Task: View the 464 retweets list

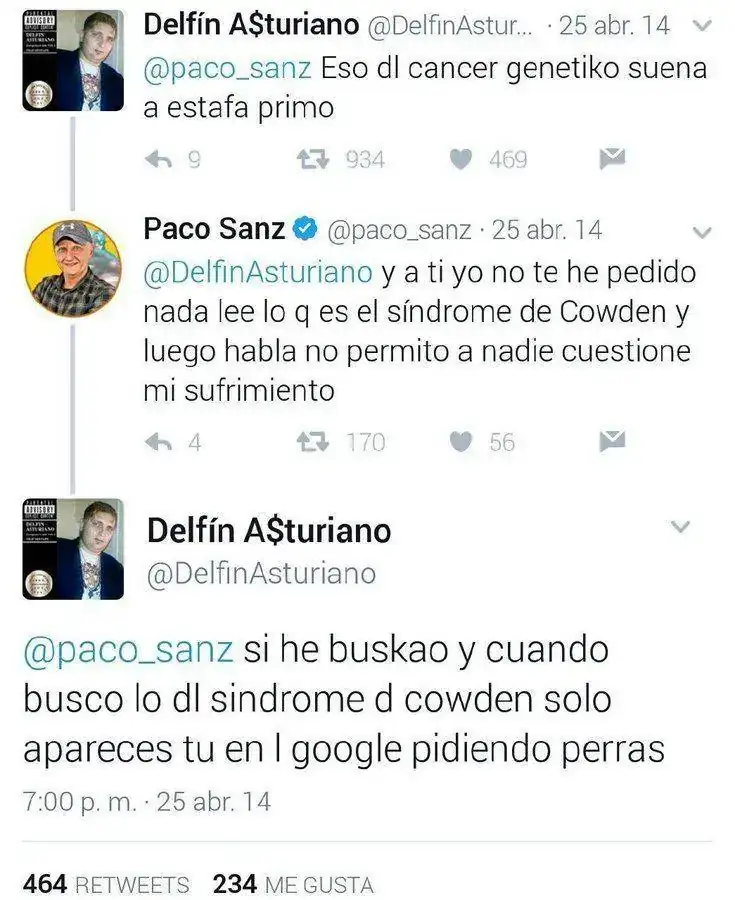Action: (x=106, y=884)
